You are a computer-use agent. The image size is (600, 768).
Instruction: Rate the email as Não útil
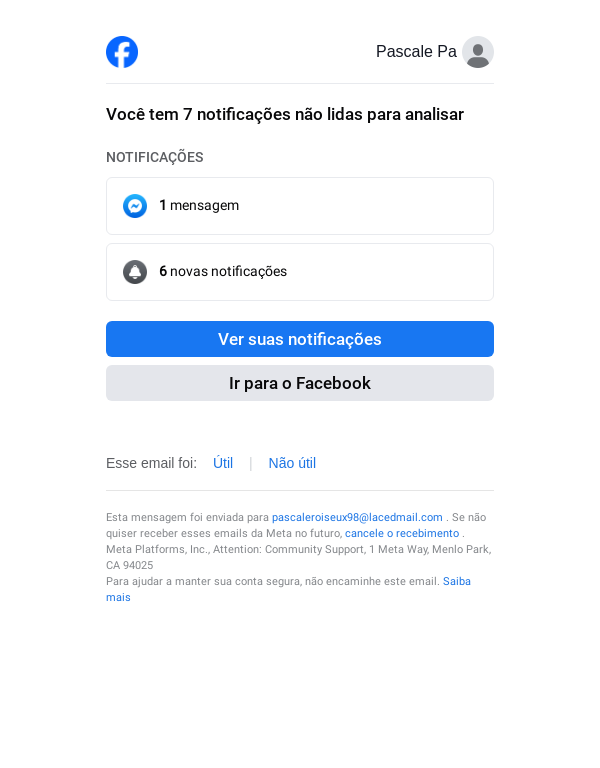coord(292,463)
